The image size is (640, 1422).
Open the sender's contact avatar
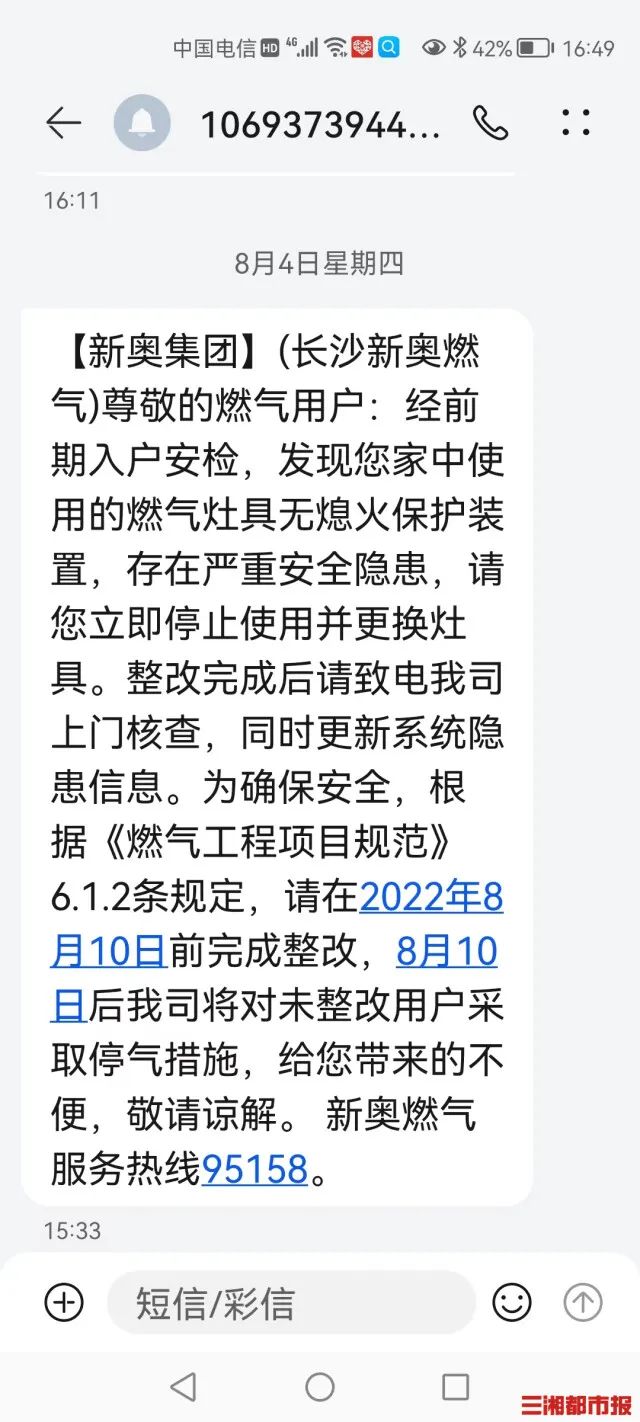pyautogui.click(x=142, y=123)
